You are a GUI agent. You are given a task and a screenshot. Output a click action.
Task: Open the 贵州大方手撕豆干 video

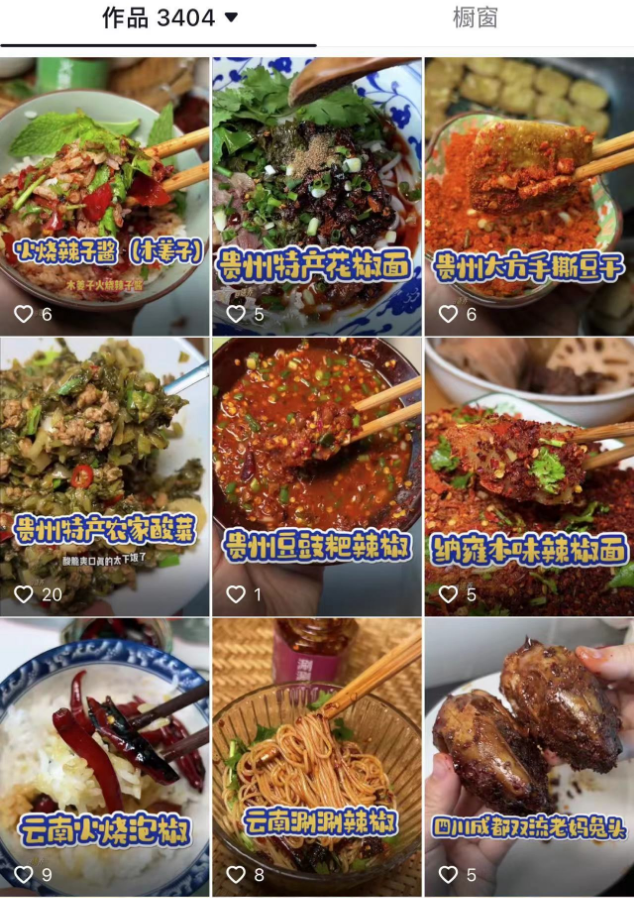pyautogui.click(x=529, y=190)
